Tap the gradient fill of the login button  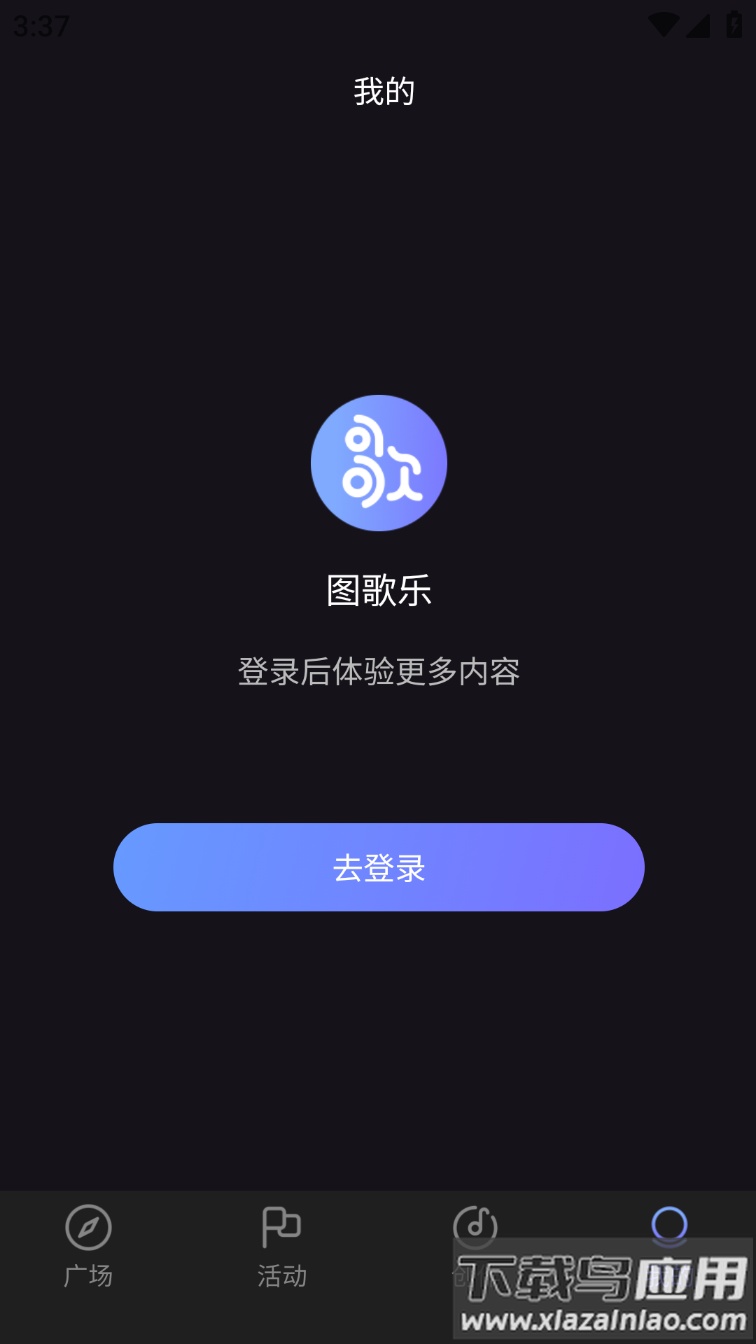coord(378,867)
